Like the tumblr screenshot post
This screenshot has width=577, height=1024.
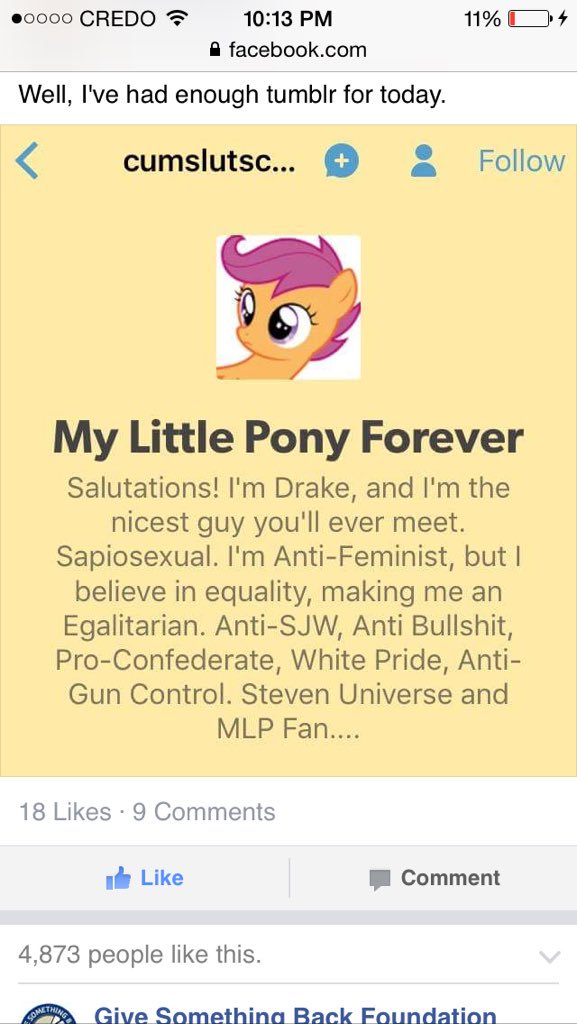pos(144,878)
